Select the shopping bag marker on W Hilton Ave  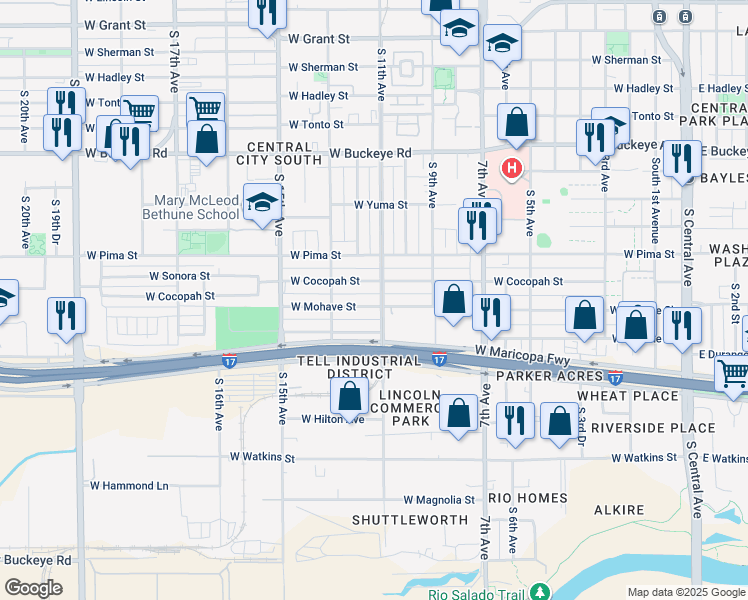point(350,398)
